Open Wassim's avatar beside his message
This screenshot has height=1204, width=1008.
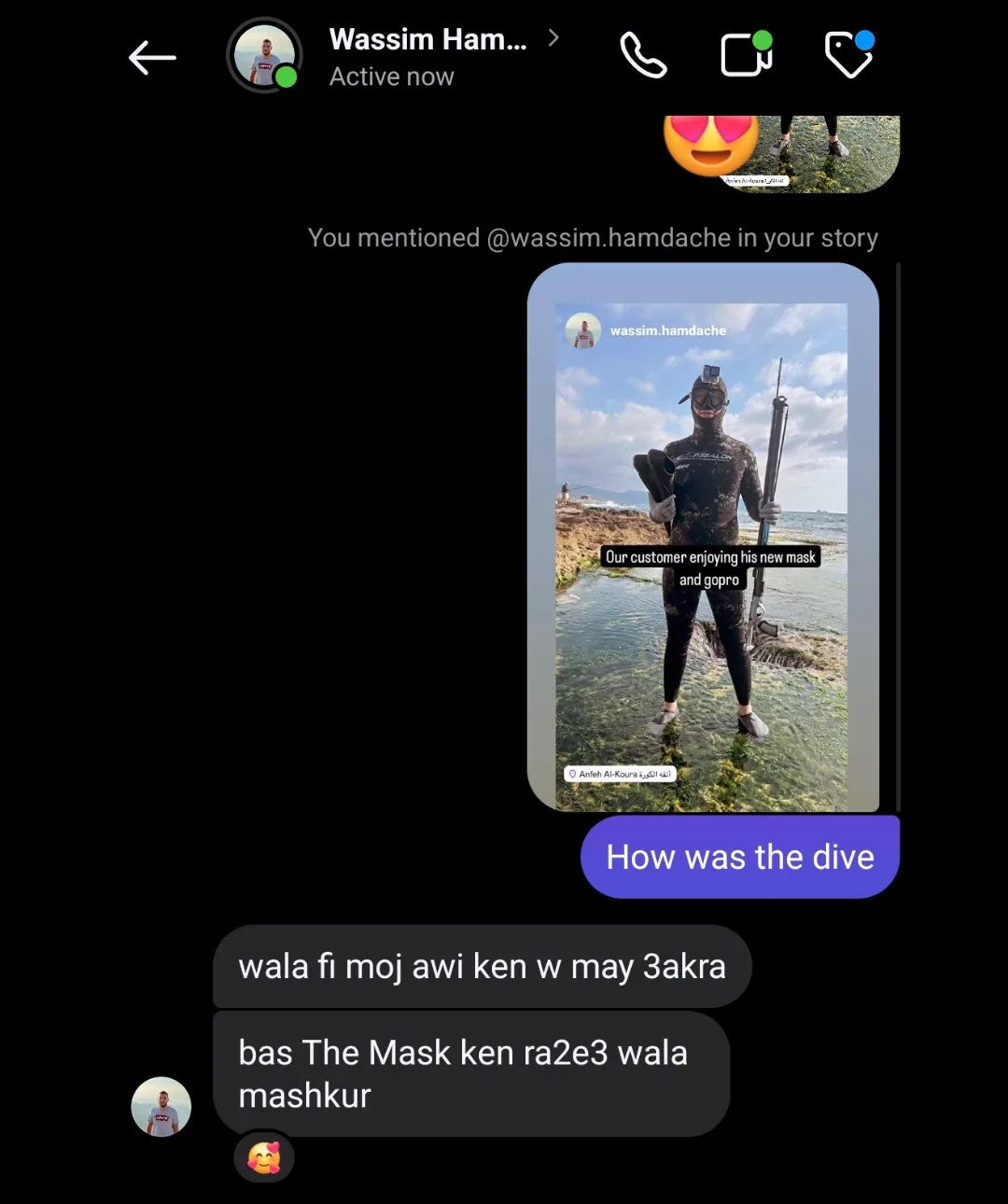click(x=161, y=1107)
